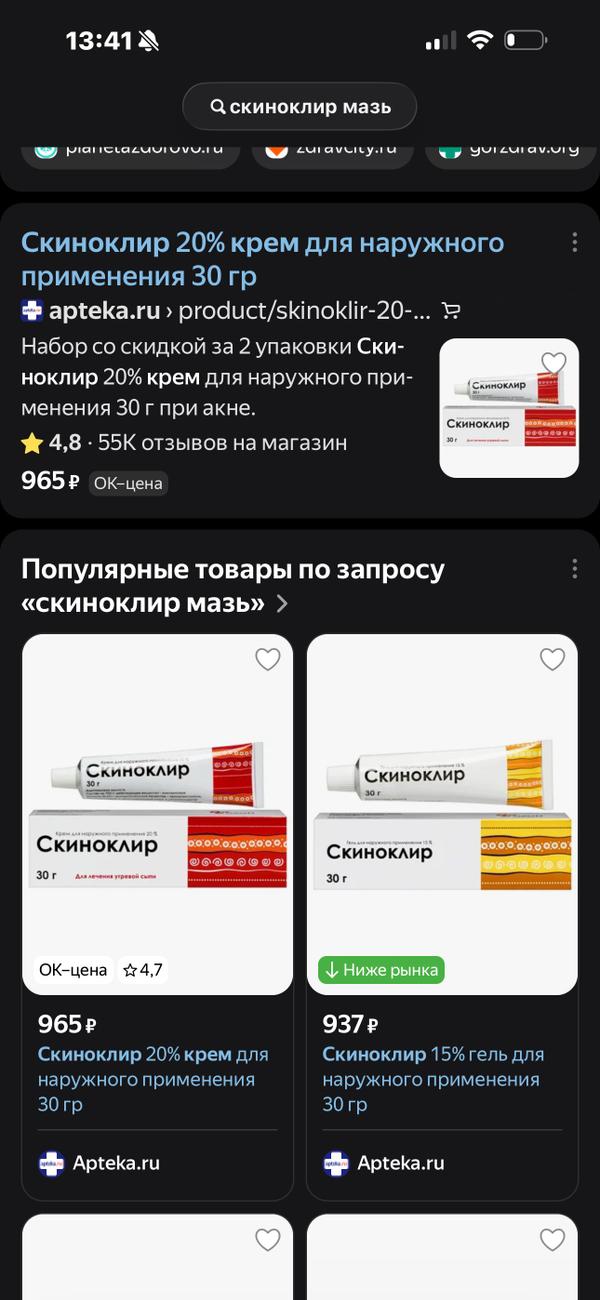
Task: Open the Скиноклир 20% крем search result title
Action: pyautogui.click(x=263, y=259)
